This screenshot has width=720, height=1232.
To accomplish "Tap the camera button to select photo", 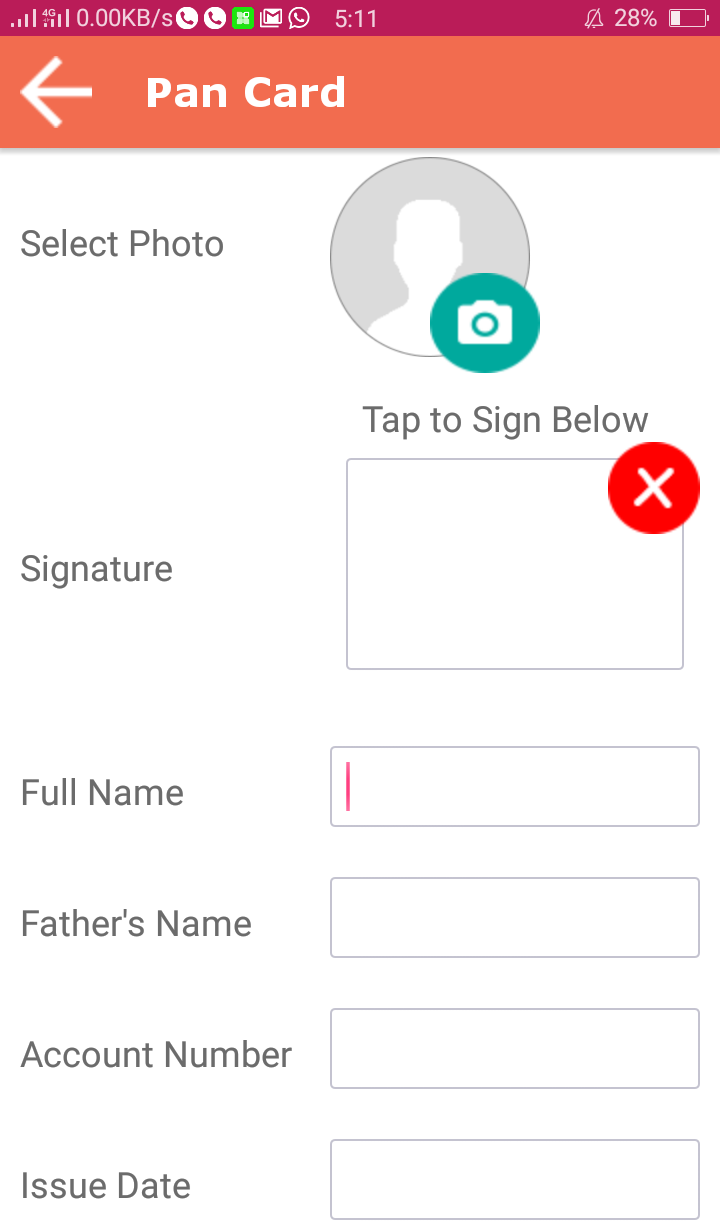I will (485, 323).
